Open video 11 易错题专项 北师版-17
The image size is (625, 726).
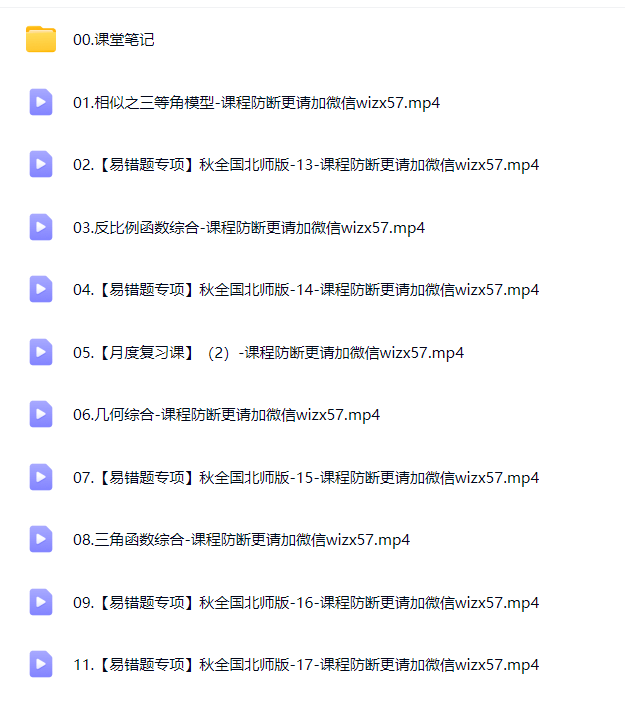click(x=306, y=664)
